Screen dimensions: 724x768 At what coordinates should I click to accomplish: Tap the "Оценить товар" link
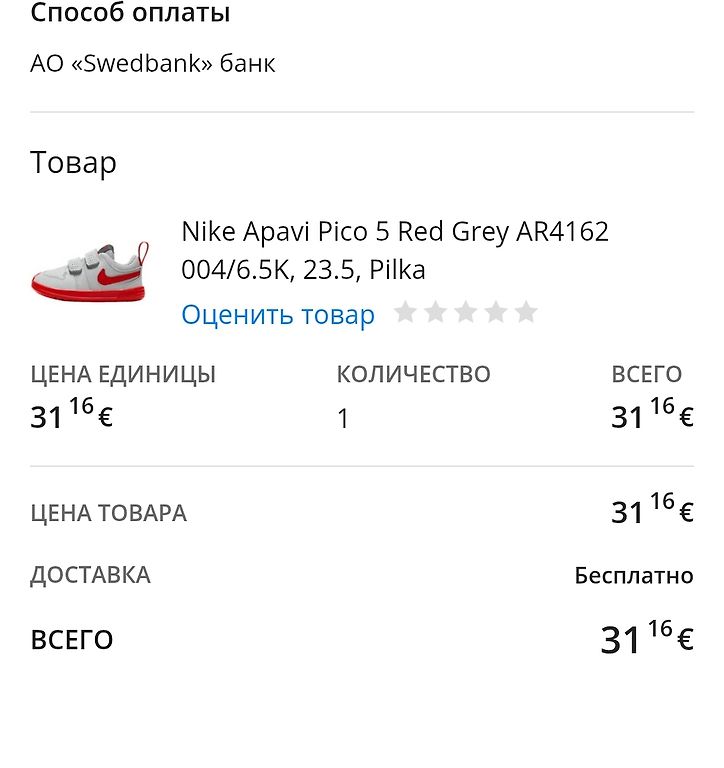(x=278, y=315)
